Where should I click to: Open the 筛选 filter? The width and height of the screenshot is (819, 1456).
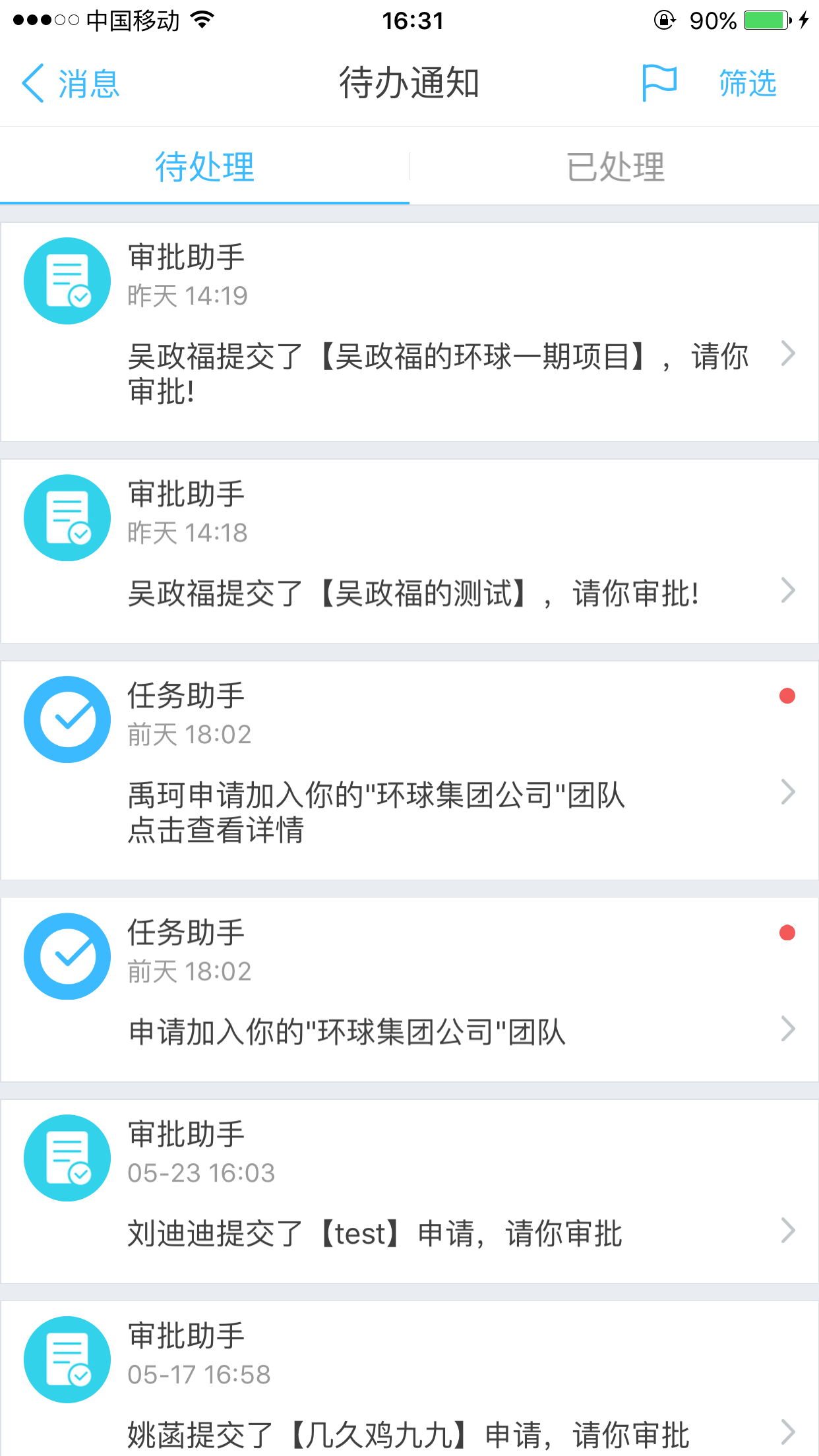pyautogui.click(x=748, y=84)
